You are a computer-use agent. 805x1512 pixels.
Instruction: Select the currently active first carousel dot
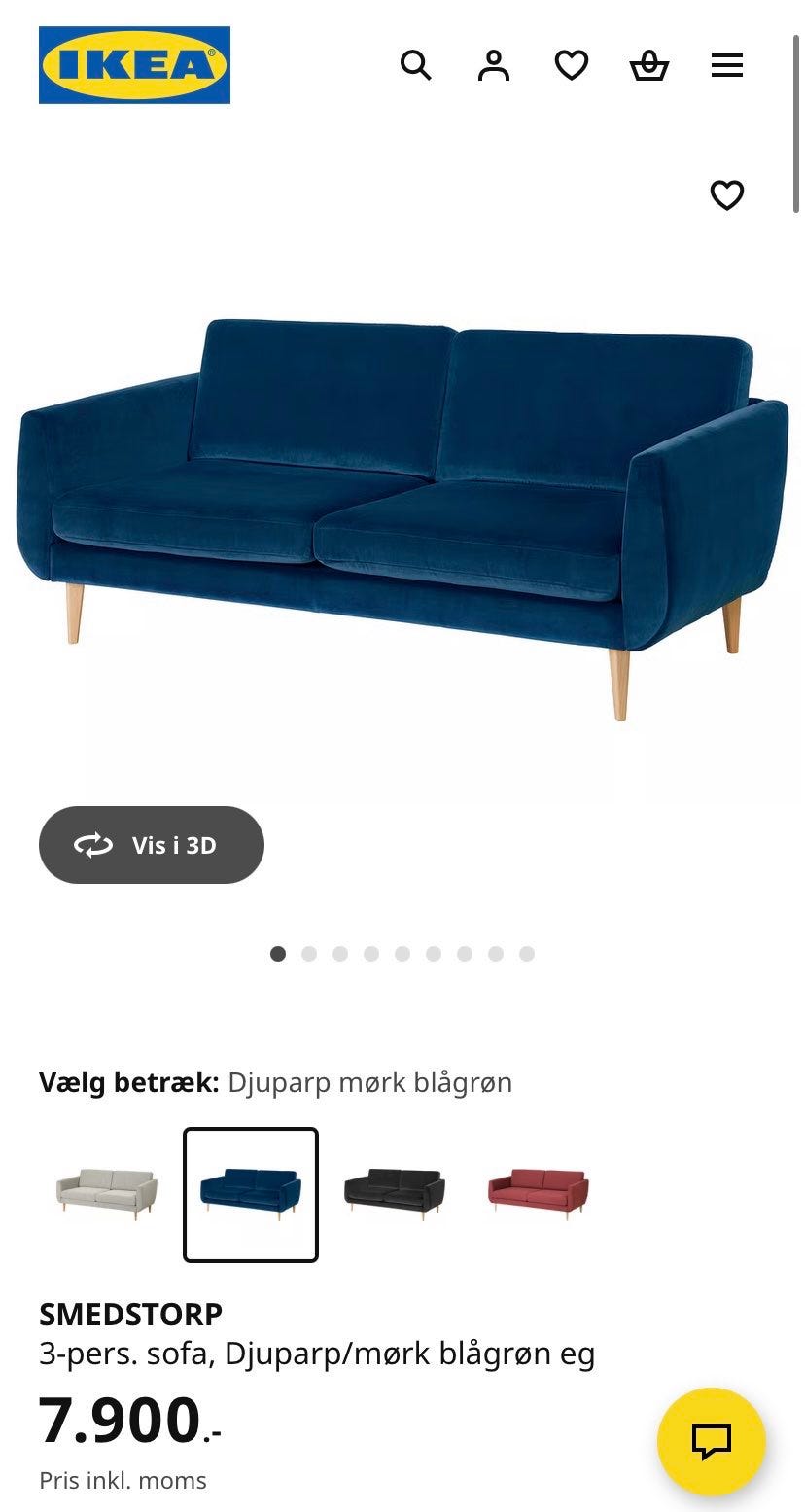(x=278, y=954)
